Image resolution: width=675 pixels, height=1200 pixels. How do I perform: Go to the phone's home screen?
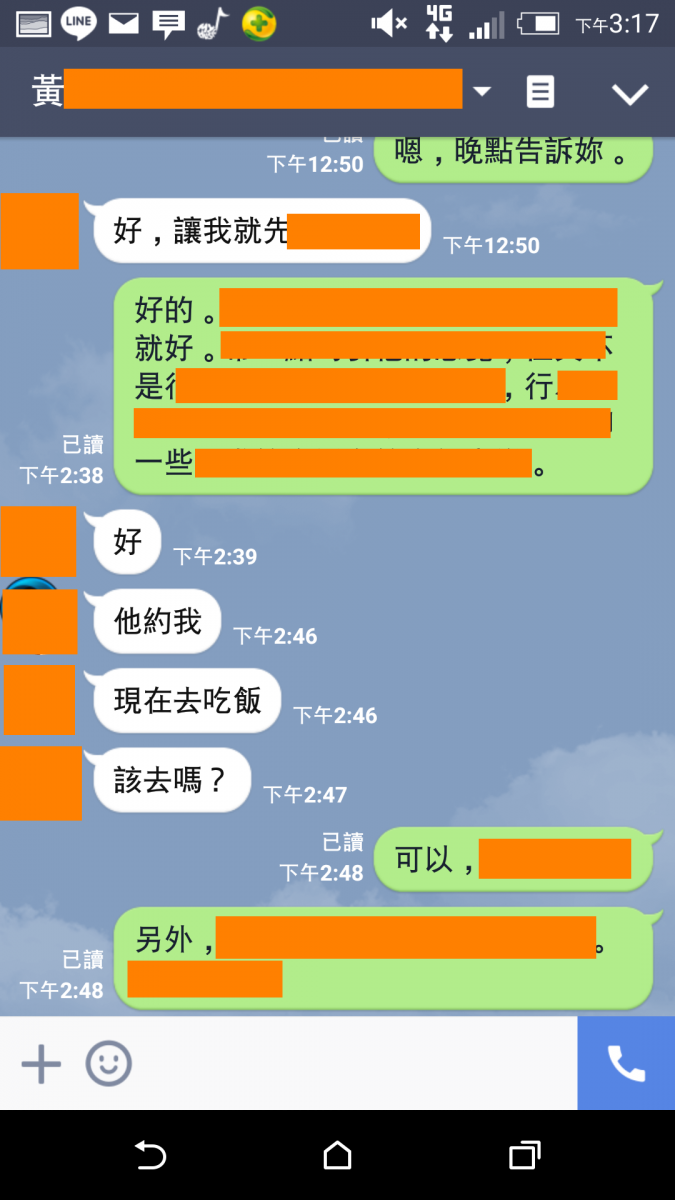(x=338, y=1156)
